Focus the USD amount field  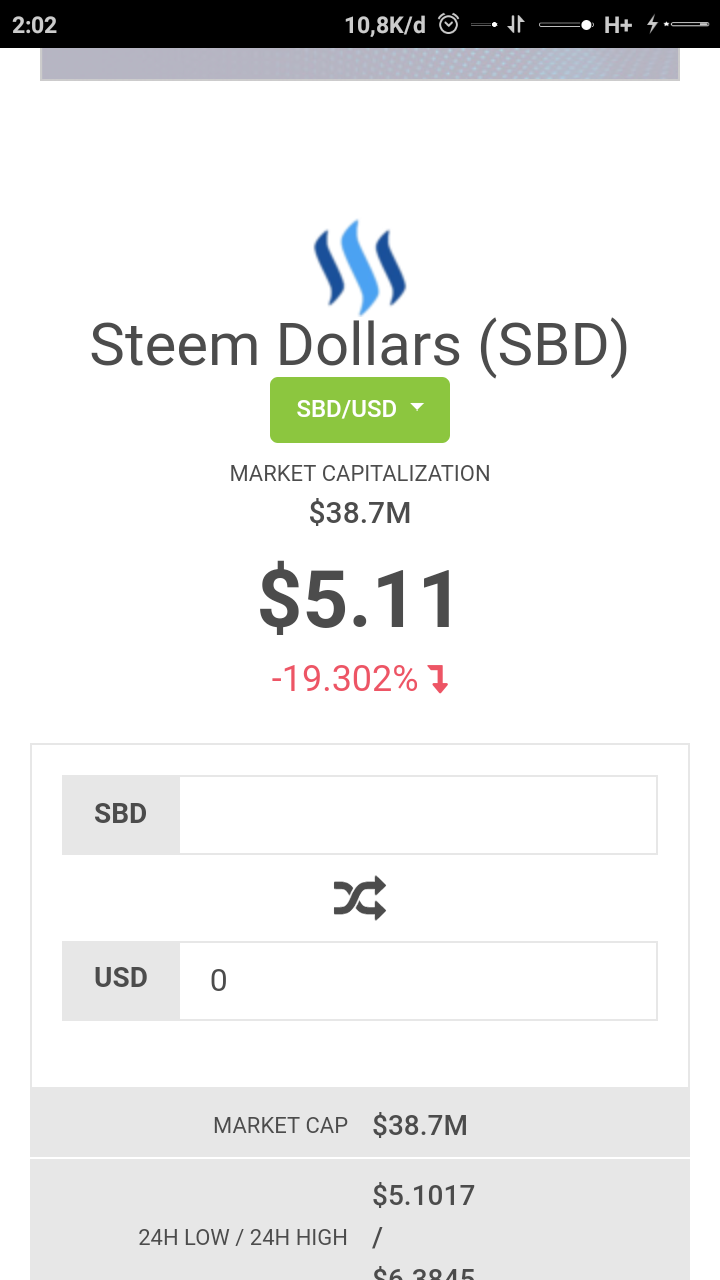click(418, 981)
